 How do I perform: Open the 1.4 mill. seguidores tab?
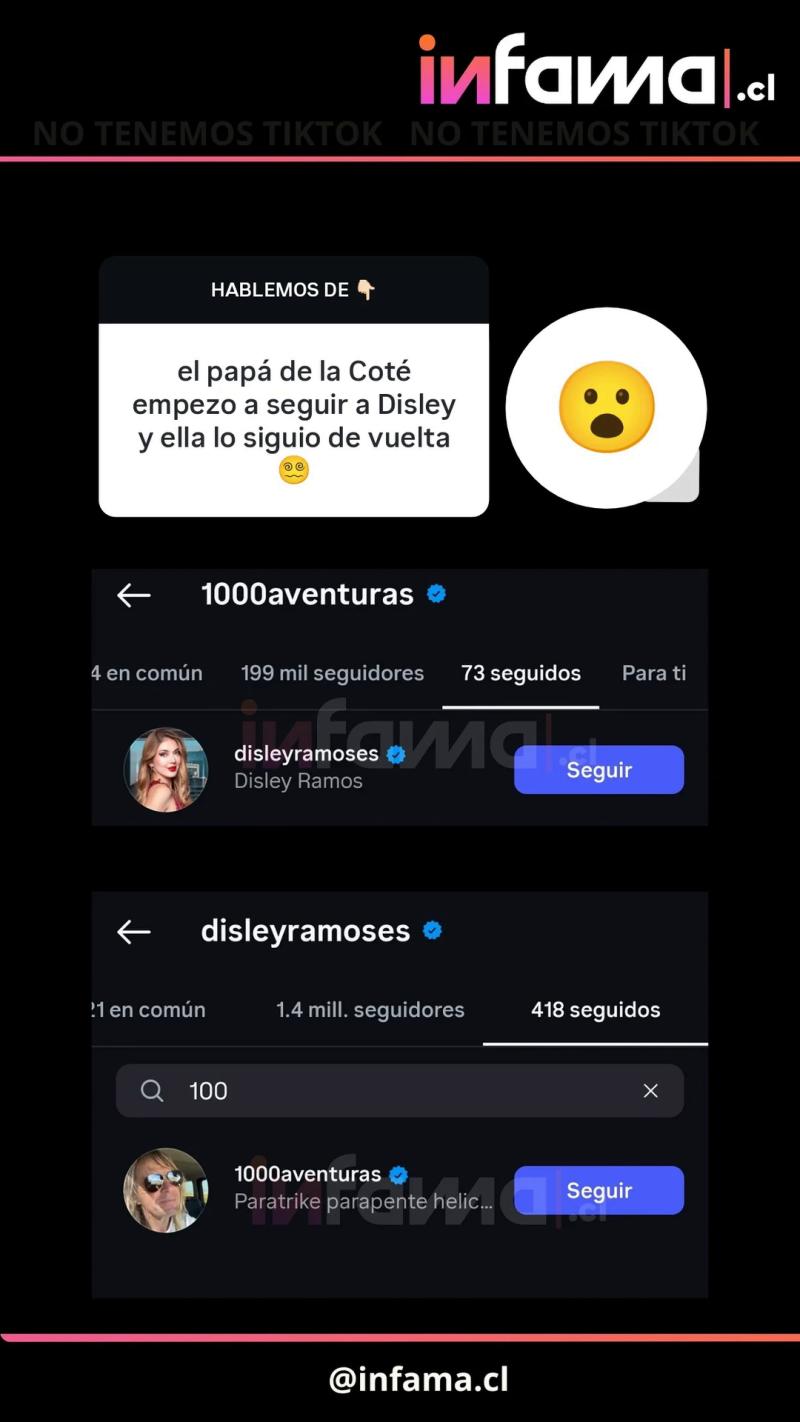(x=369, y=1010)
